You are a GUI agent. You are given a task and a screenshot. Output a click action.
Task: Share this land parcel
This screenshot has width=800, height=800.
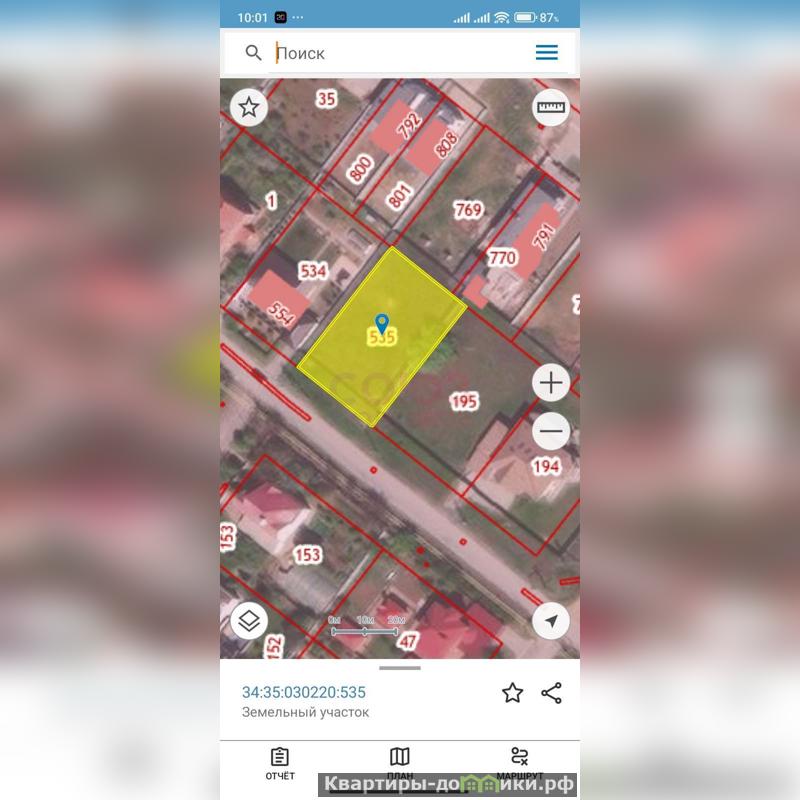point(552,693)
